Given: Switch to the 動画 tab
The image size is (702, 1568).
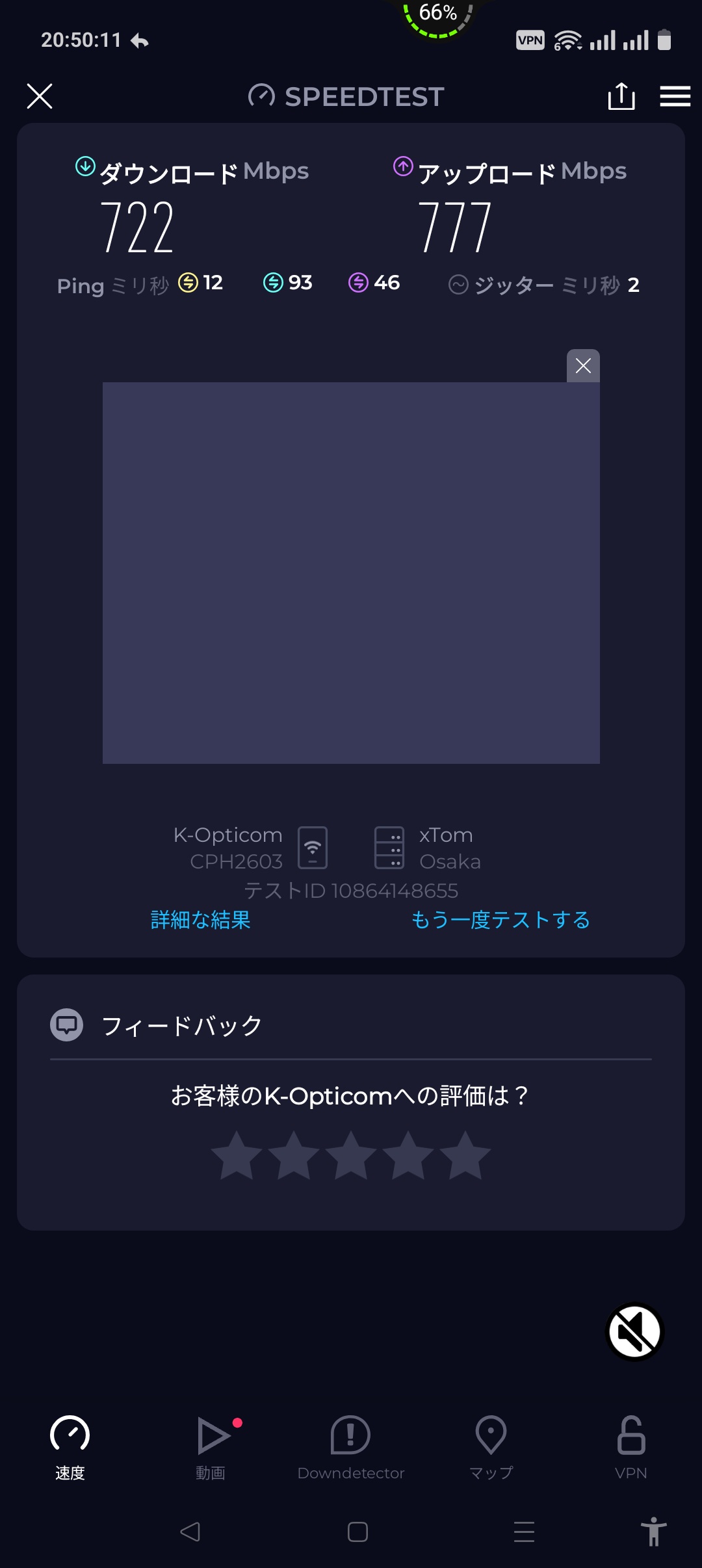Looking at the screenshot, I should tap(211, 1447).
